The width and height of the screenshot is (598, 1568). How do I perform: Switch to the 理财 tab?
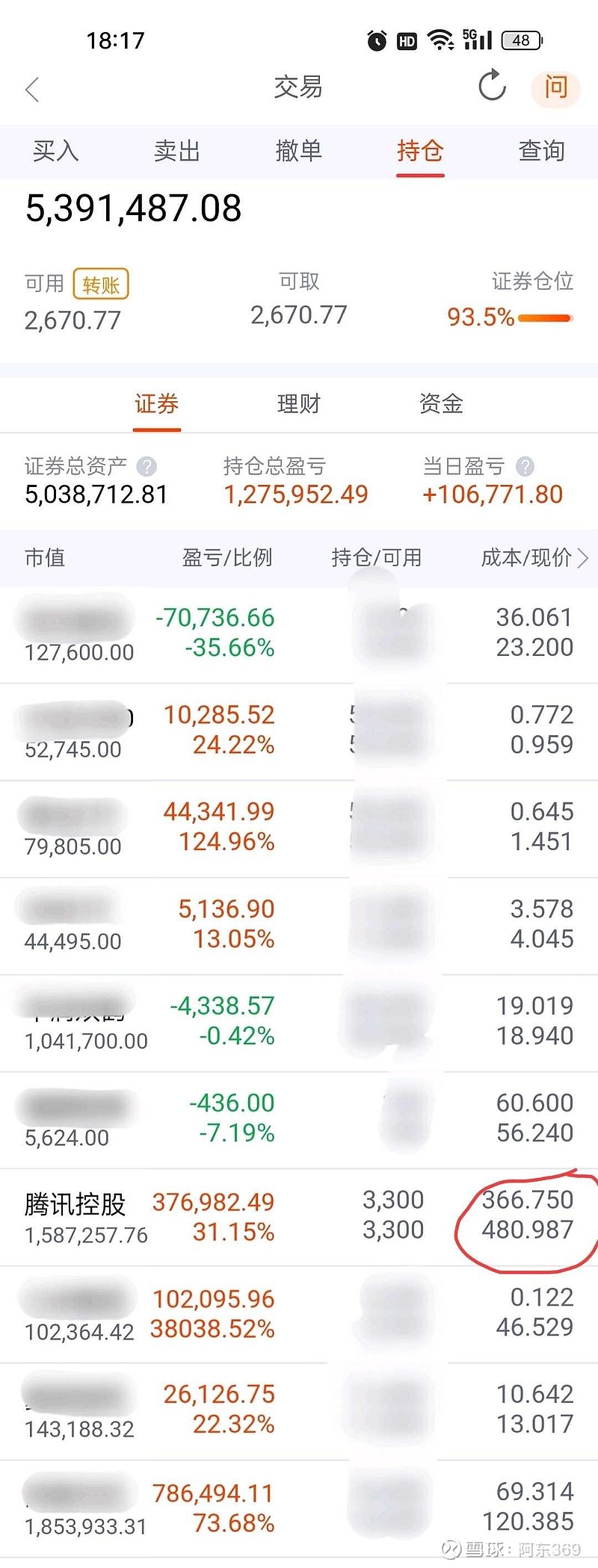tap(298, 404)
